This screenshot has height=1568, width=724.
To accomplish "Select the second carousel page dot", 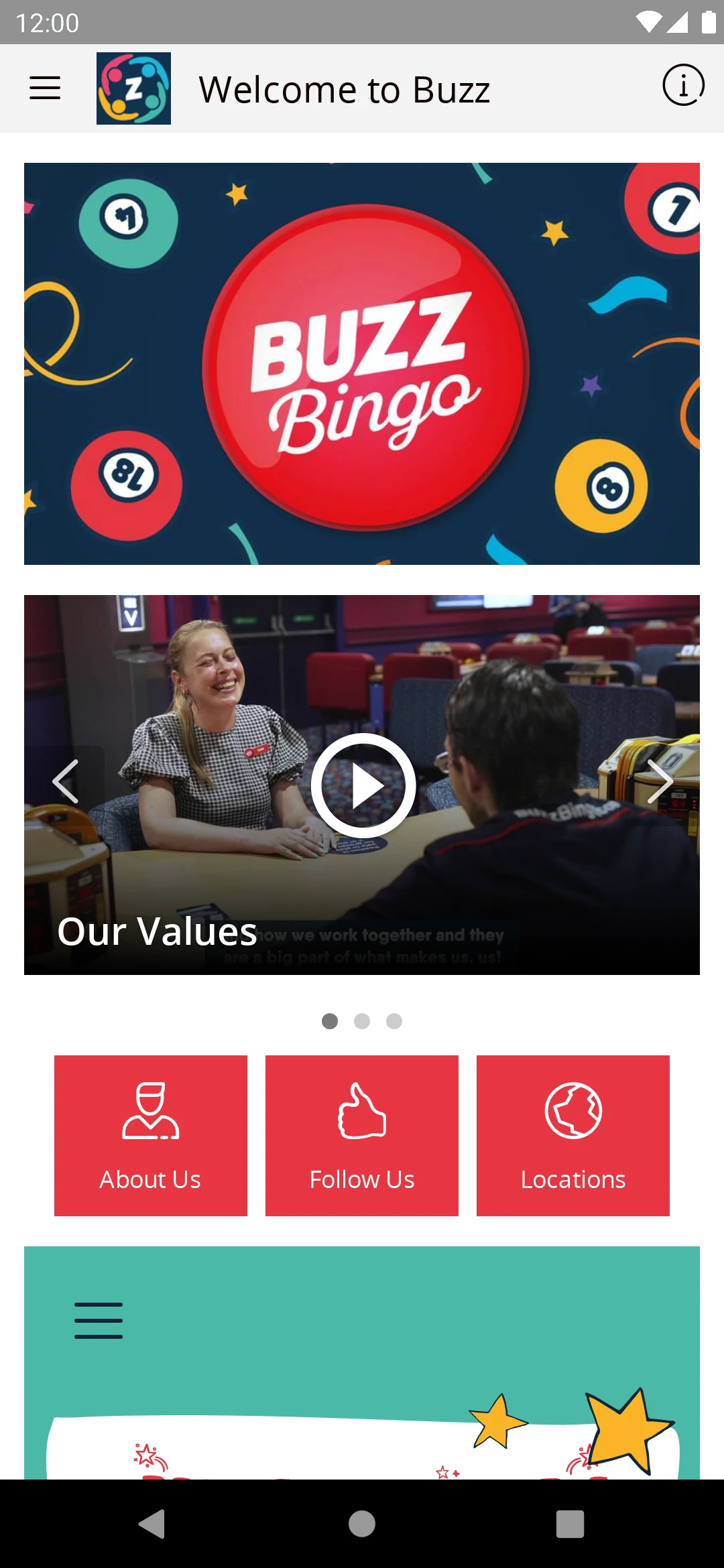I will coord(362,1021).
